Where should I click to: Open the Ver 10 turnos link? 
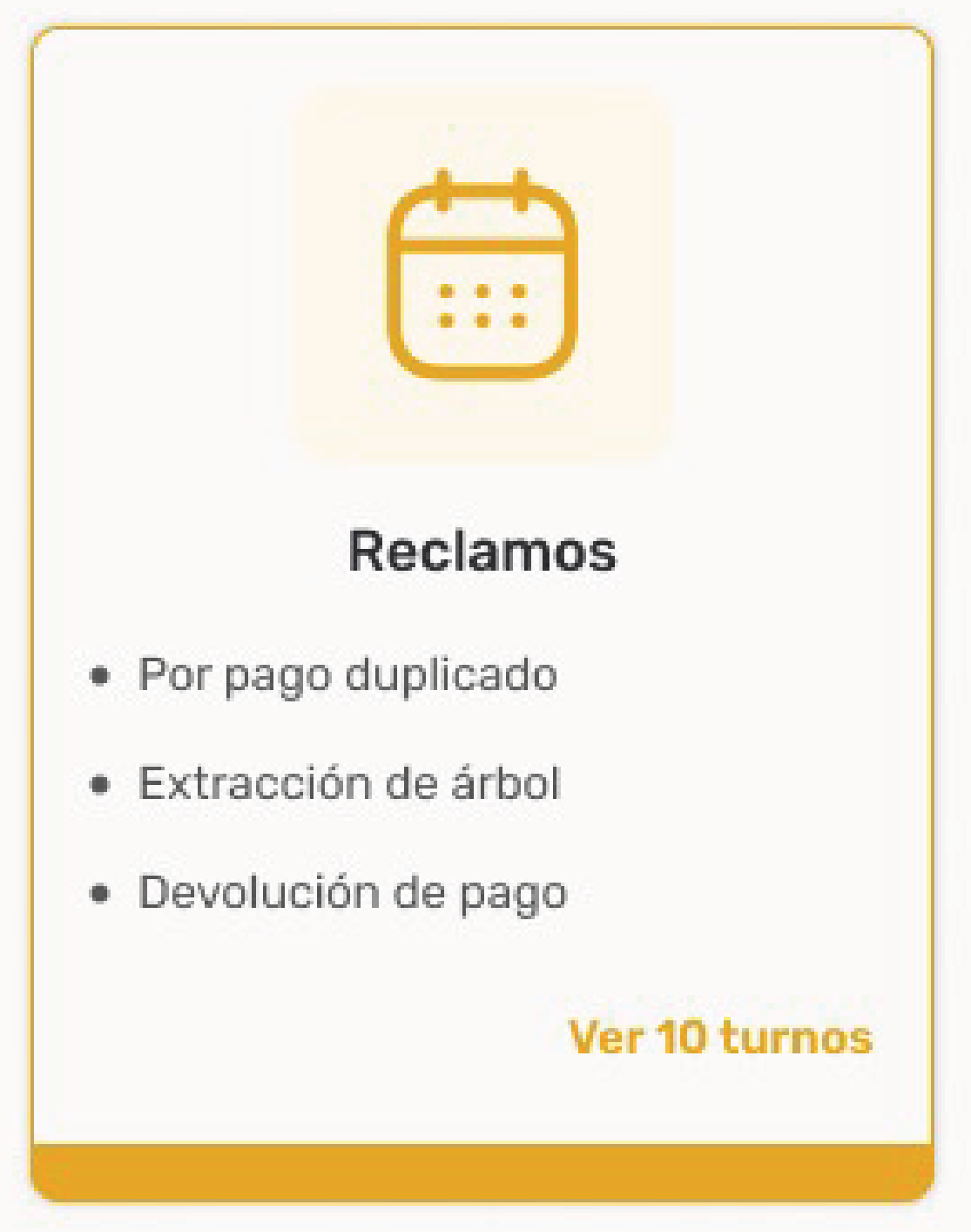(x=719, y=1037)
